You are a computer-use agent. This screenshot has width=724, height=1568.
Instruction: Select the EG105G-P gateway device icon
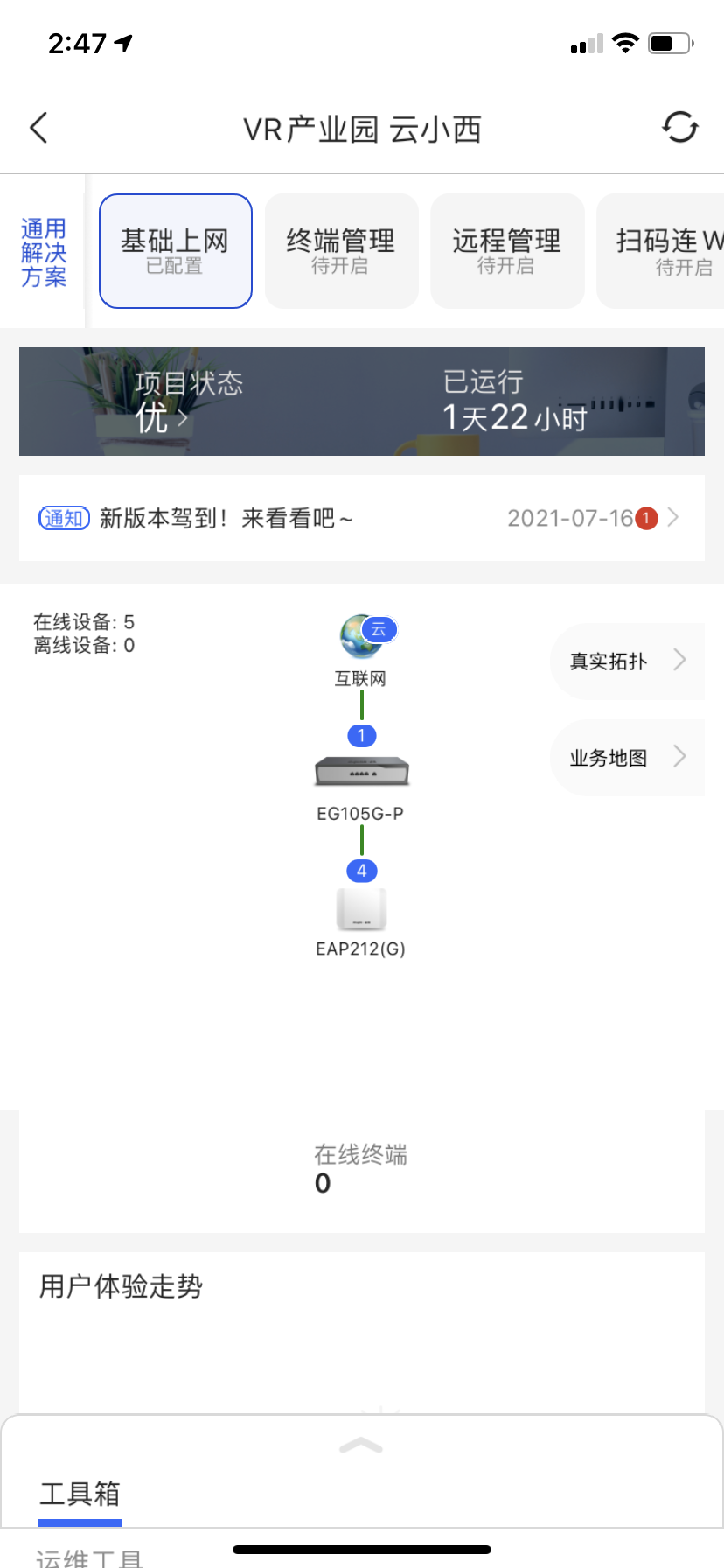(362, 771)
